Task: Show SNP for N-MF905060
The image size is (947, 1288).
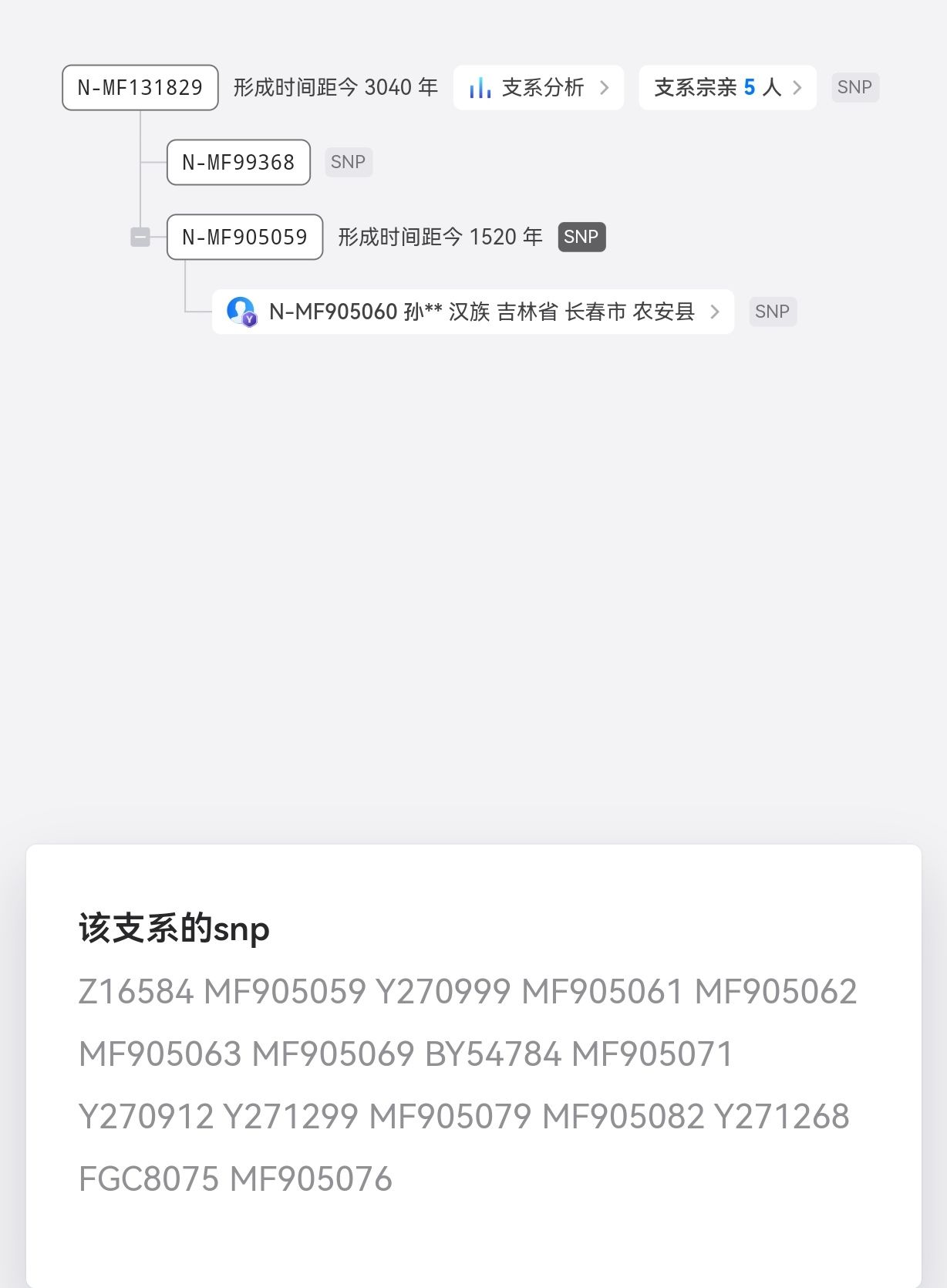Action: [x=772, y=312]
